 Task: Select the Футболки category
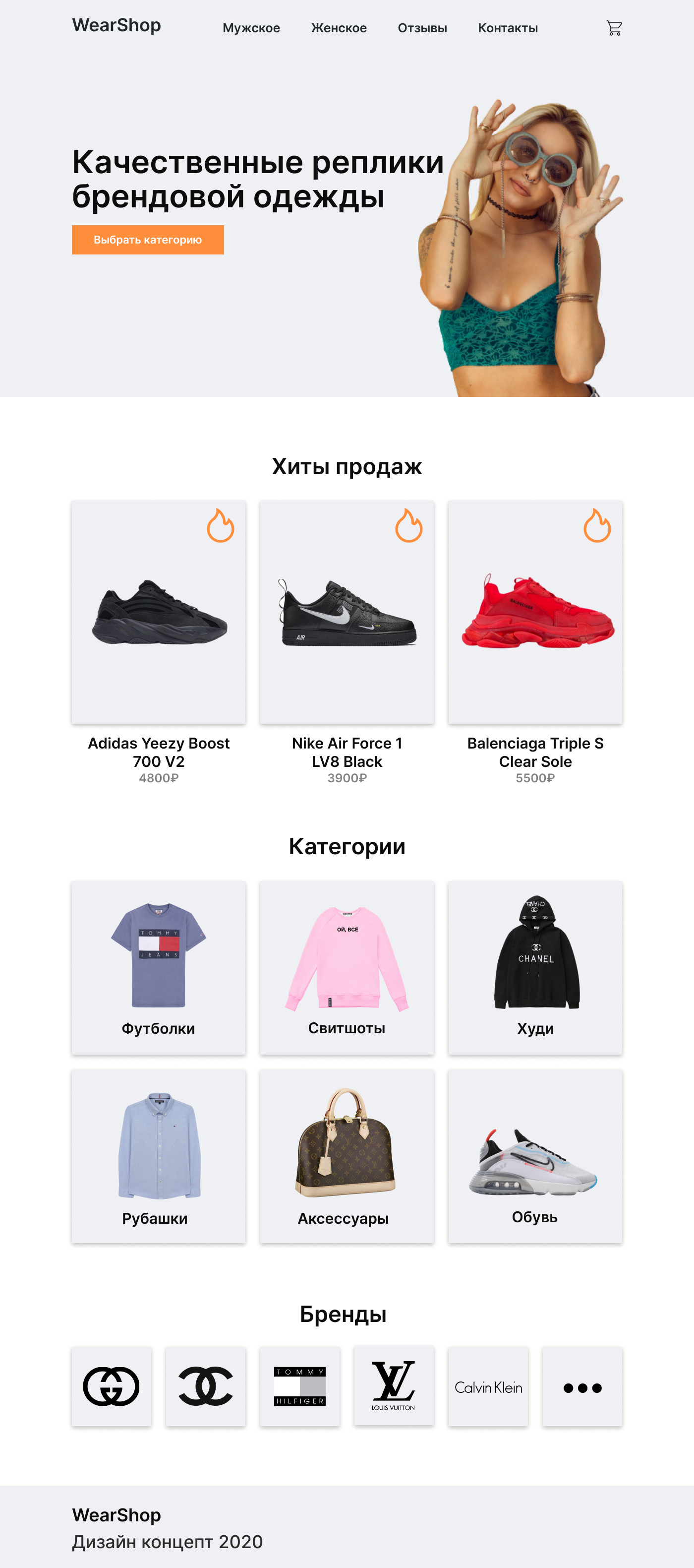(x=159, y=968)
